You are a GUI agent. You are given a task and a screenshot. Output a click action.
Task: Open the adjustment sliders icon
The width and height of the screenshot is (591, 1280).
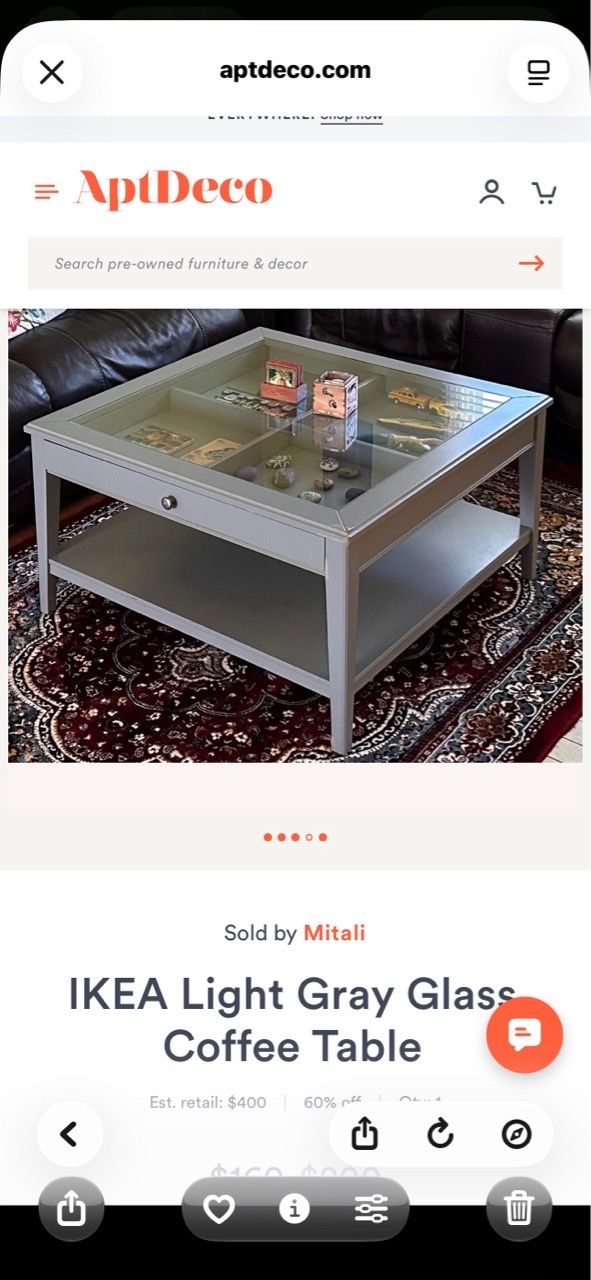tap(371, 1209)
